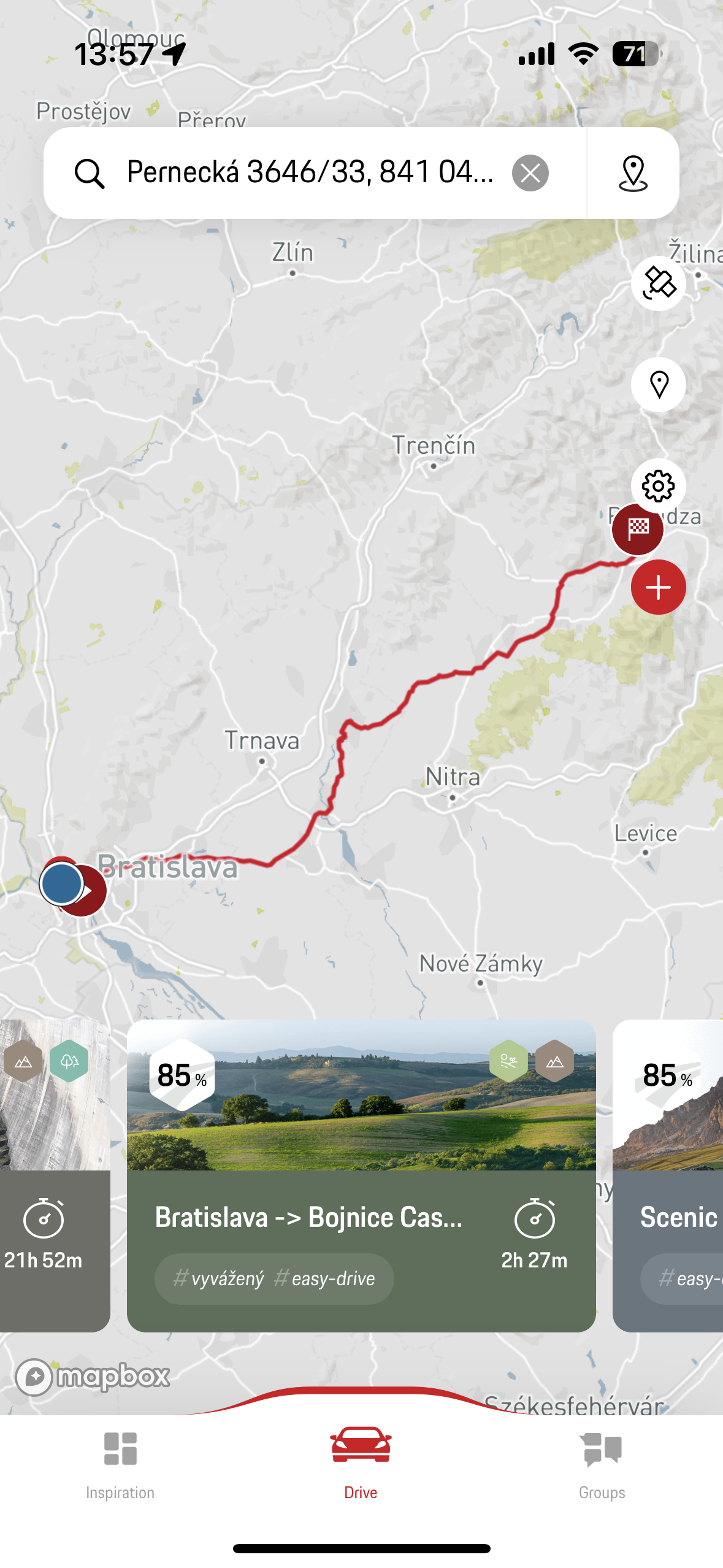Open the map settings gear
The image size is (723, 1568).
pos(657,485)
